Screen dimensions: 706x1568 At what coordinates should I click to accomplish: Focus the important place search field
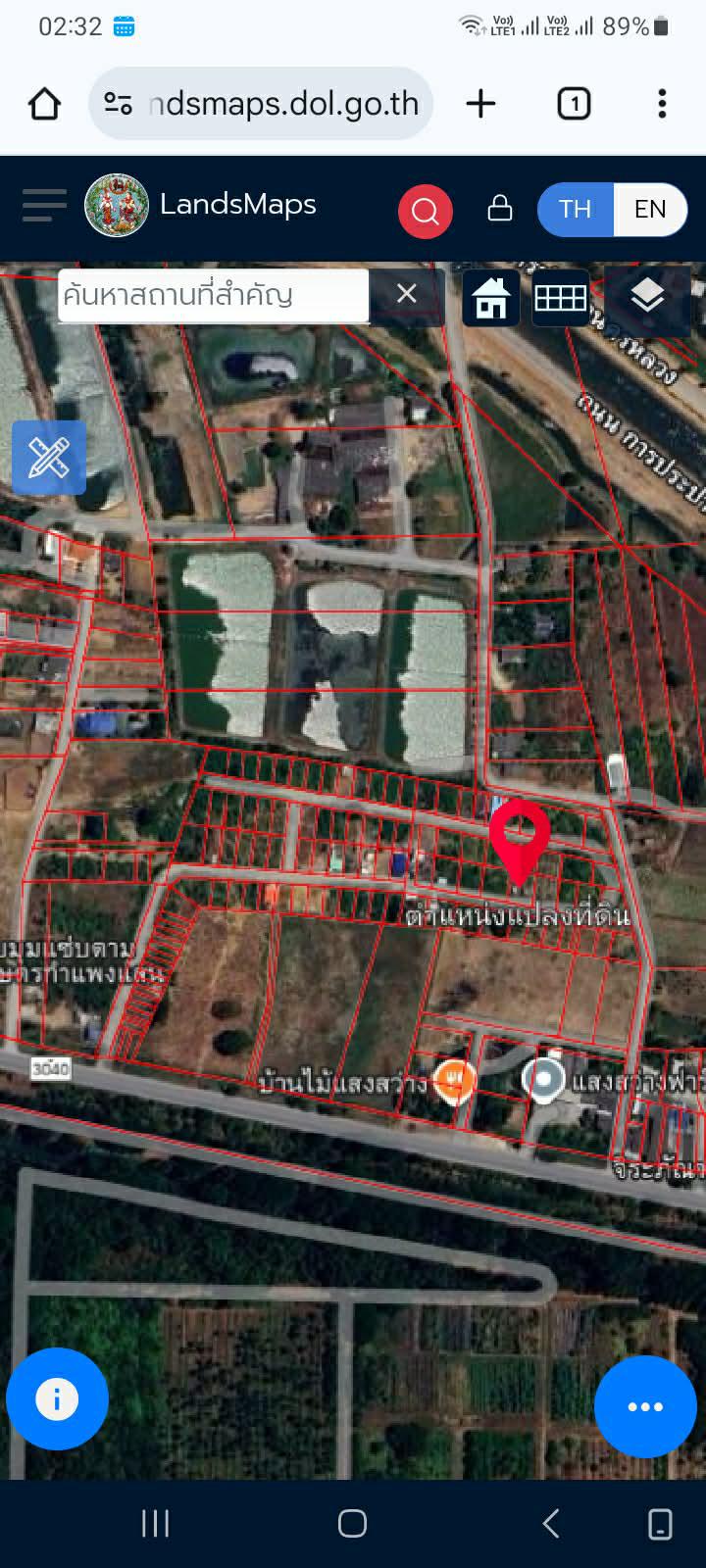[214, 295]
